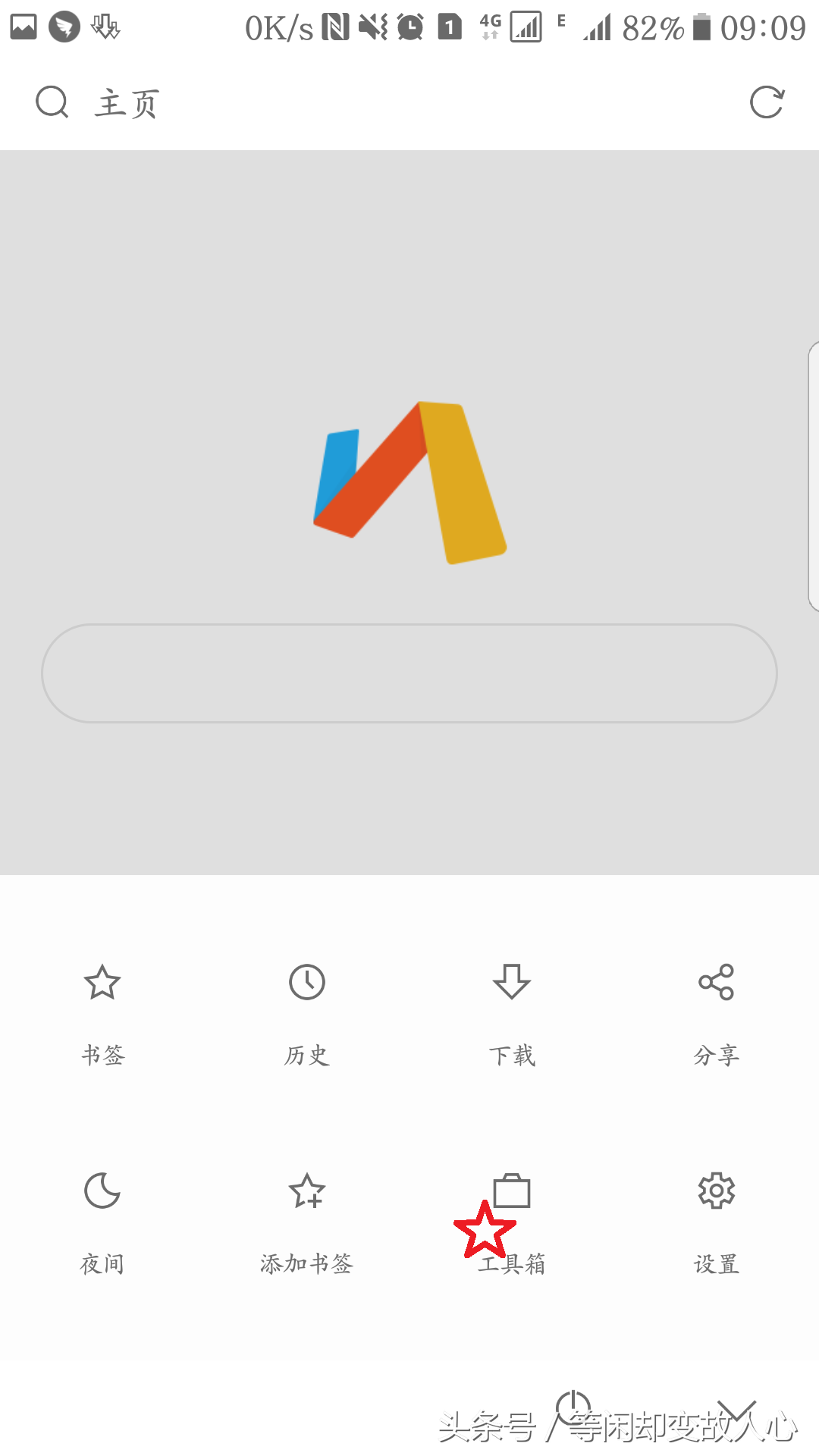Screen dimensions: 819x1456
Task: Reload the page with the refresh icon
Action: pos(767,102)
